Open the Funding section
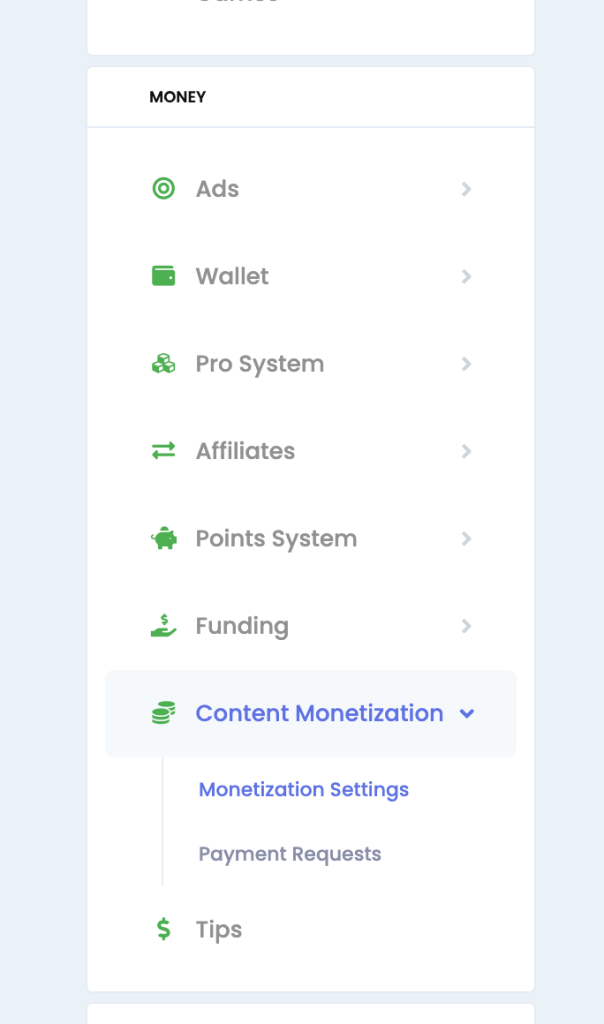The height and width of the screenshot is (1024, 604). pos(311,626)
